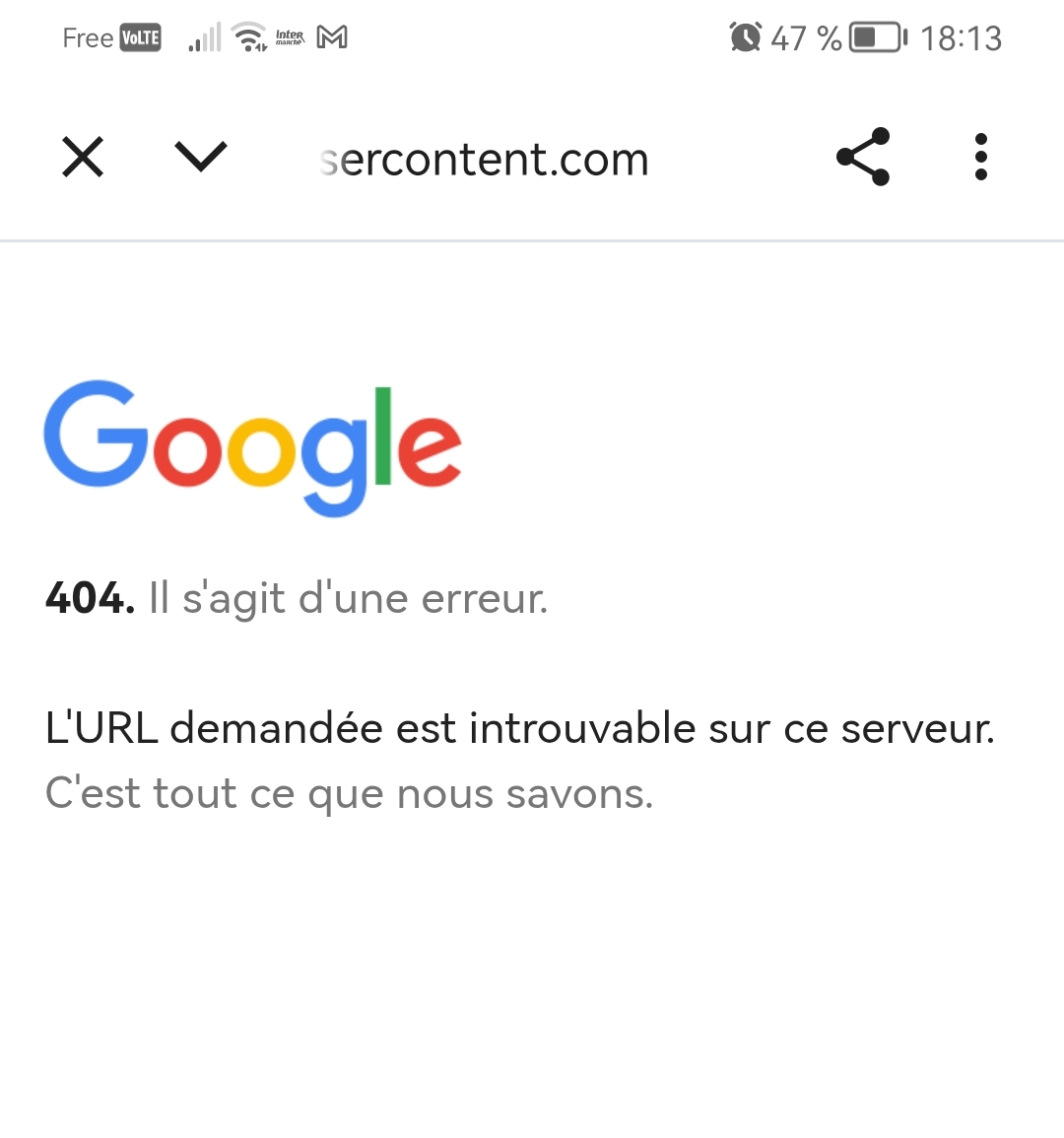Viewport: 1064px width, 1138px height.
Task: Tap the sercontent.com URL in the bar
Action: (485, 160)
